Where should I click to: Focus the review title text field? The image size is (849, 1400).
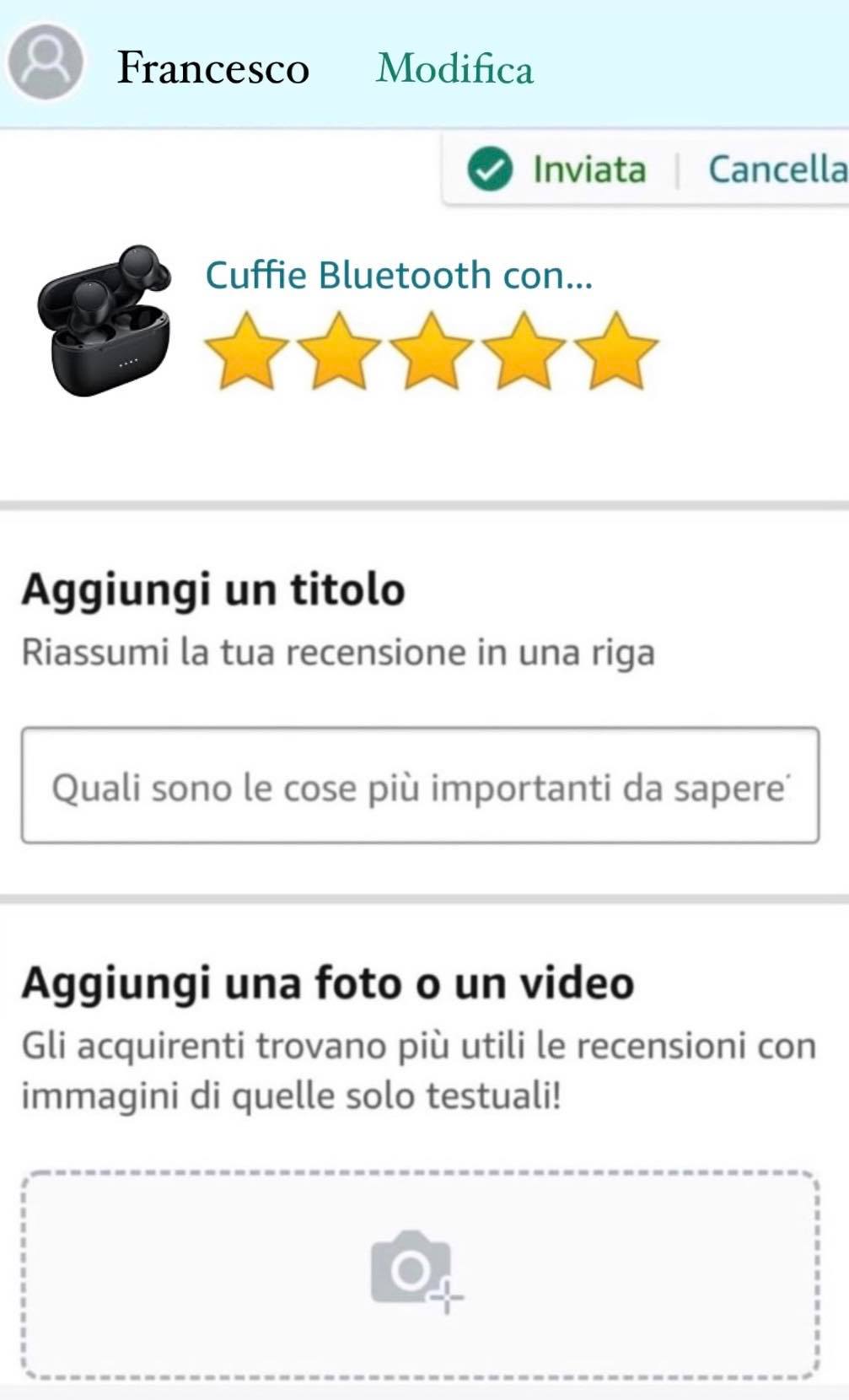click(420, 785)
